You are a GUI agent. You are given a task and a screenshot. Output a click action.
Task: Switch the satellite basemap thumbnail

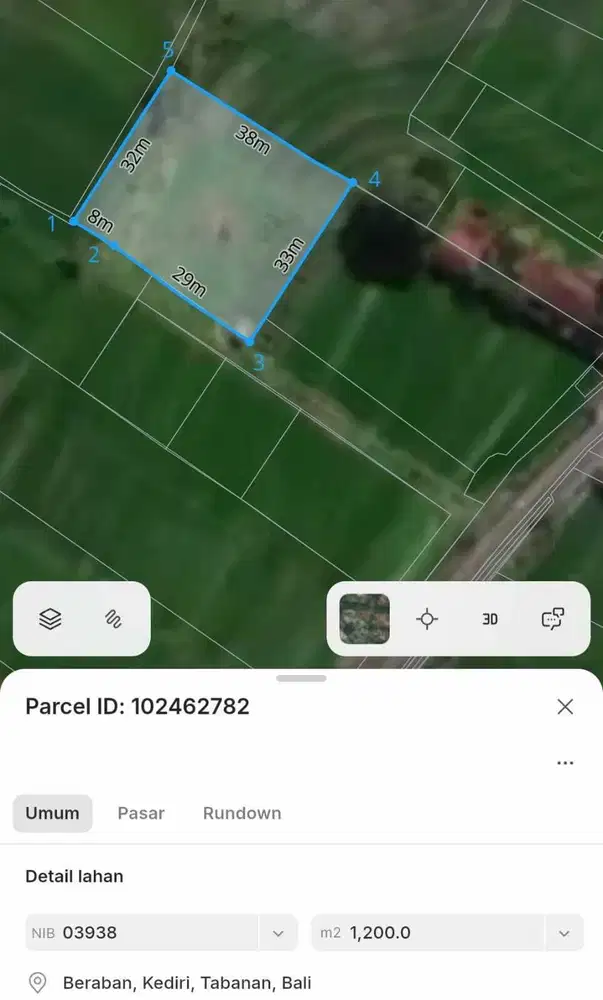(x=364, y=619)
